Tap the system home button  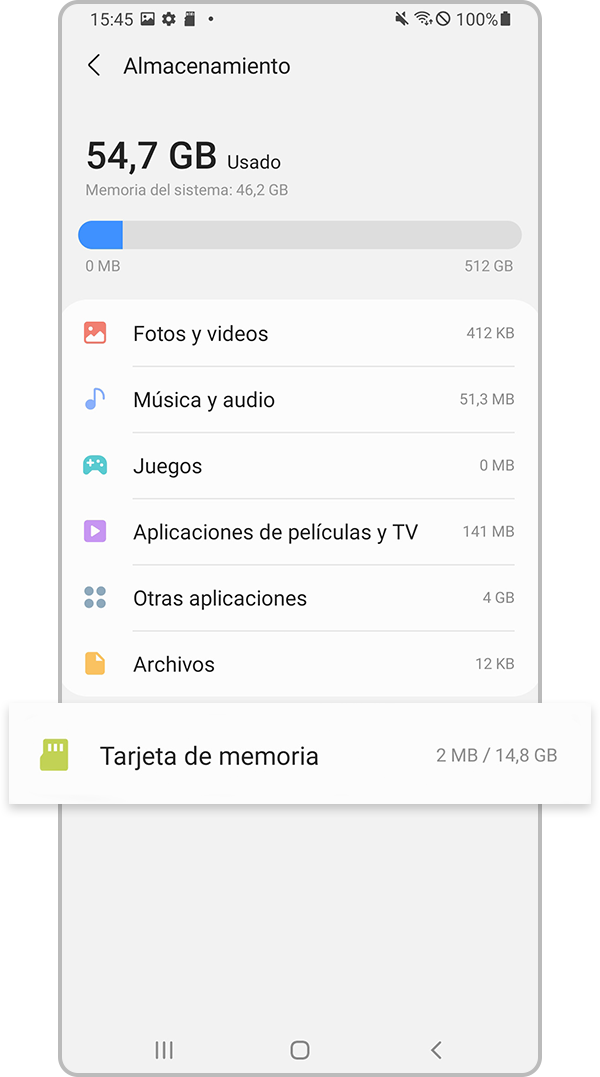(x=300, y=1049)
